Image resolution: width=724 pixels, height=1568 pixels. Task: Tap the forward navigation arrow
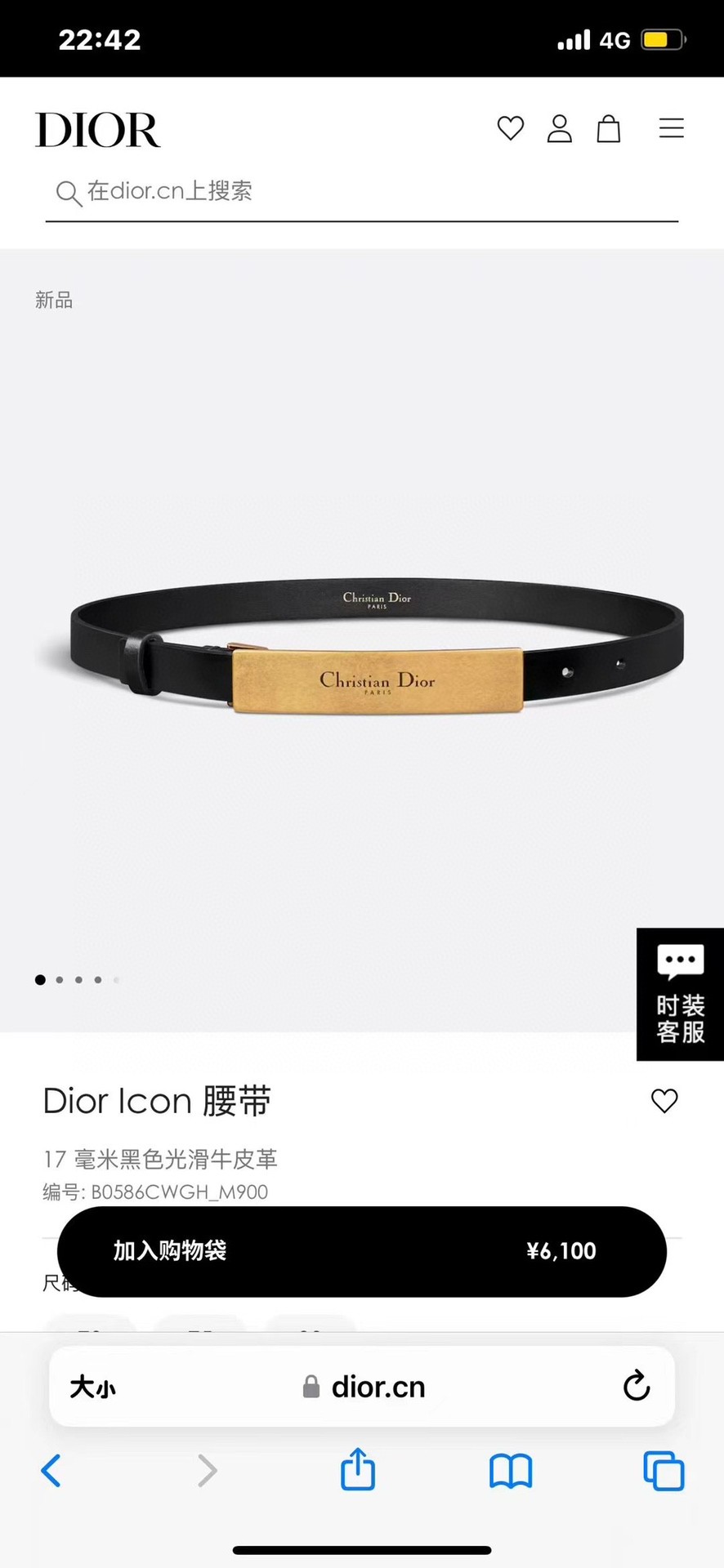207,1471
